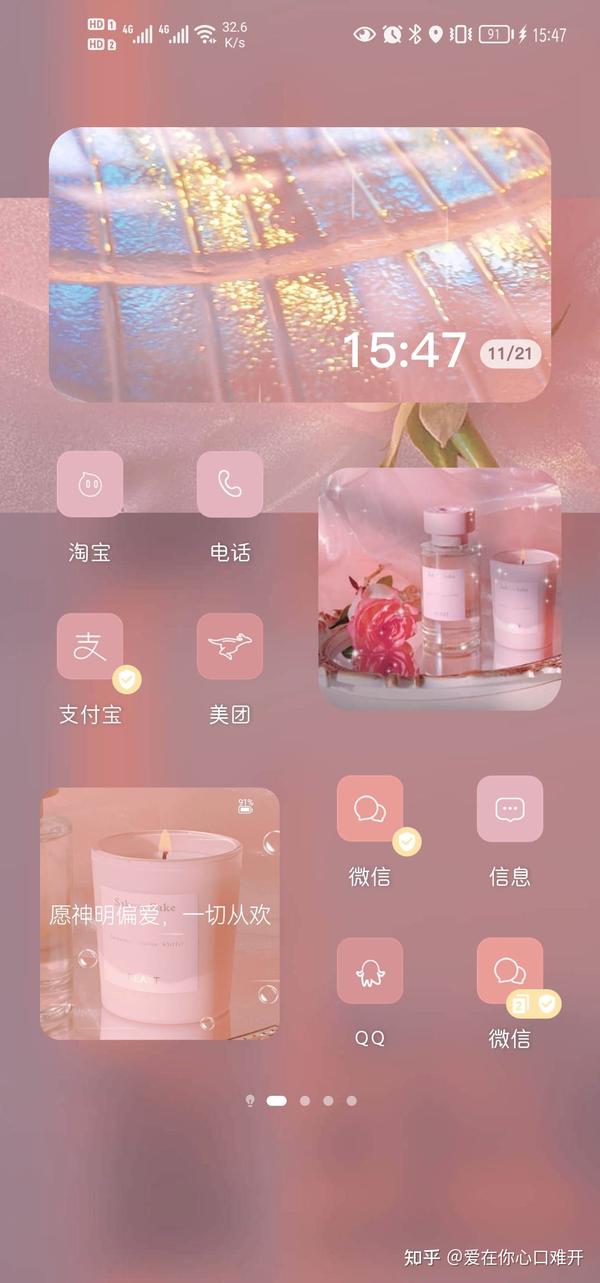Open the 淘宝 app
This screenshot has height=1283, width=600.
[x=90, y=484]
